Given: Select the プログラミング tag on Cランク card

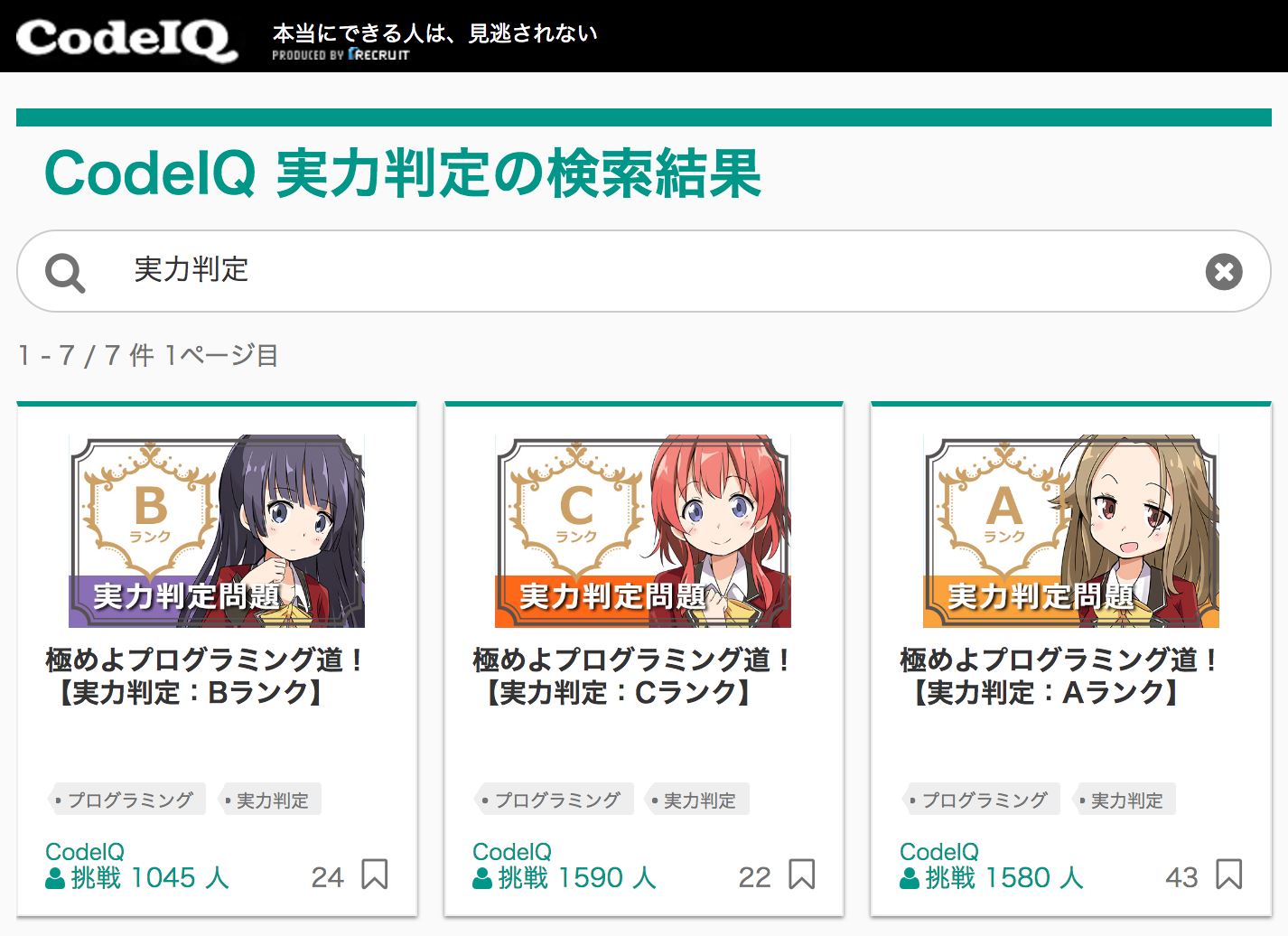Looking at the screenshot, I should pyautogui.click(x=555, y=800).
